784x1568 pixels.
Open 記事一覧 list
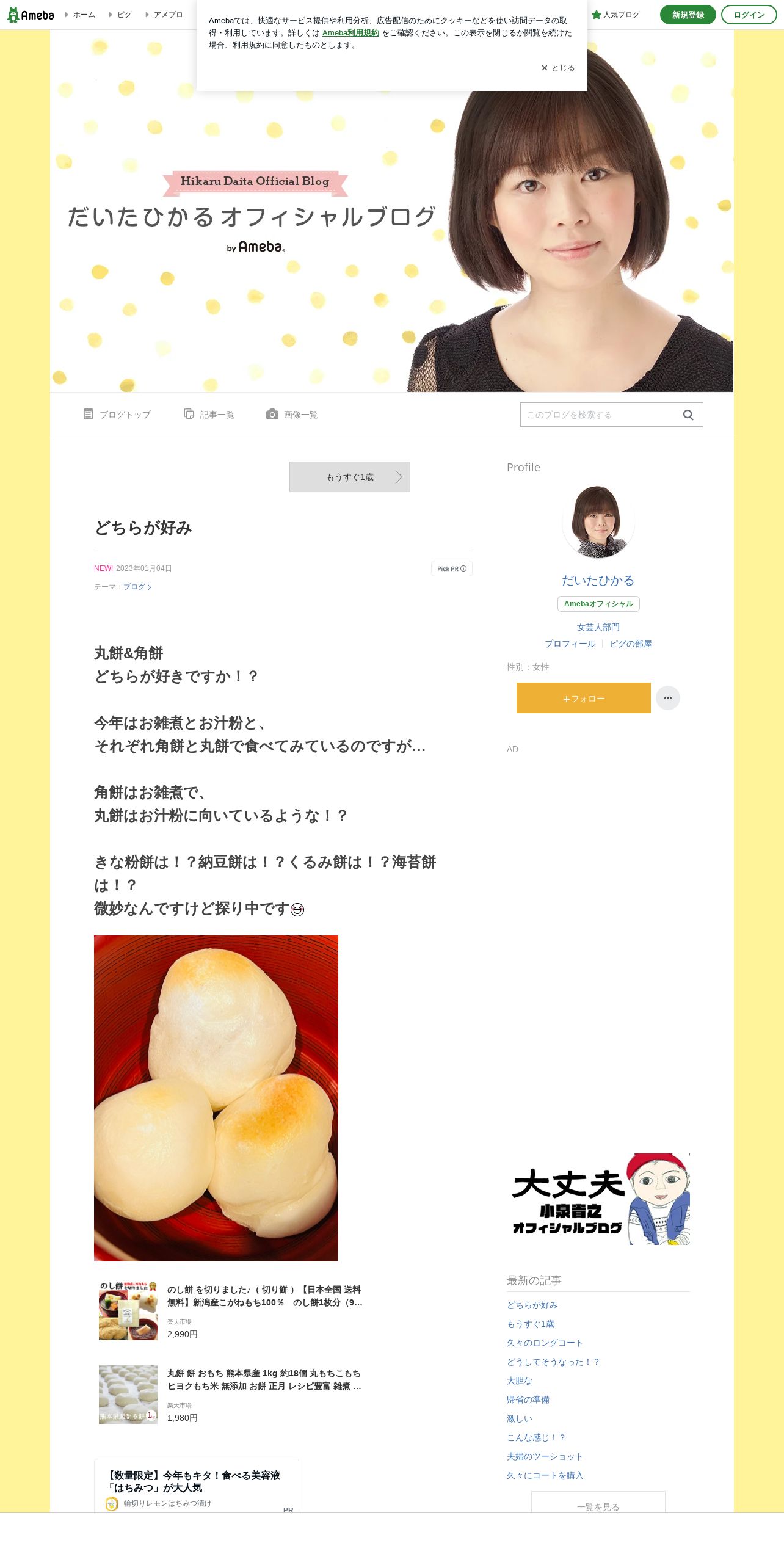(x=209, y=415)
